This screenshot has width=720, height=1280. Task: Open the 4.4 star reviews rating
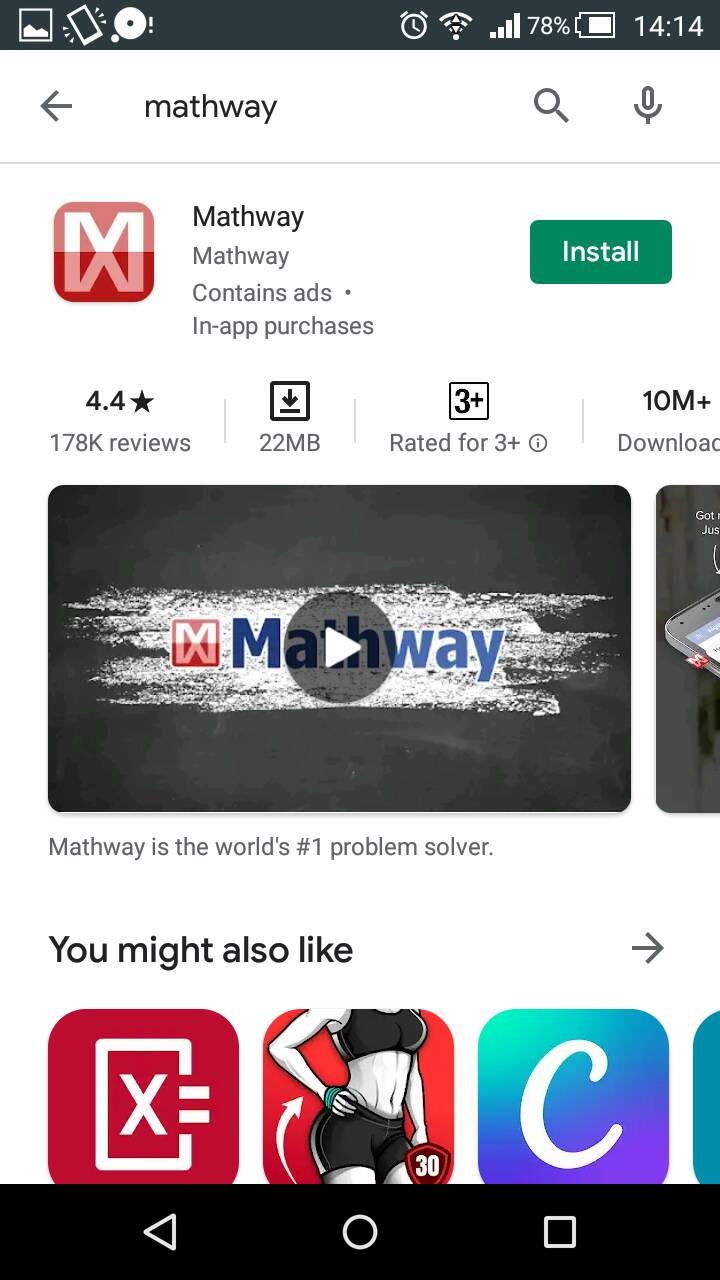click(120, 421)
